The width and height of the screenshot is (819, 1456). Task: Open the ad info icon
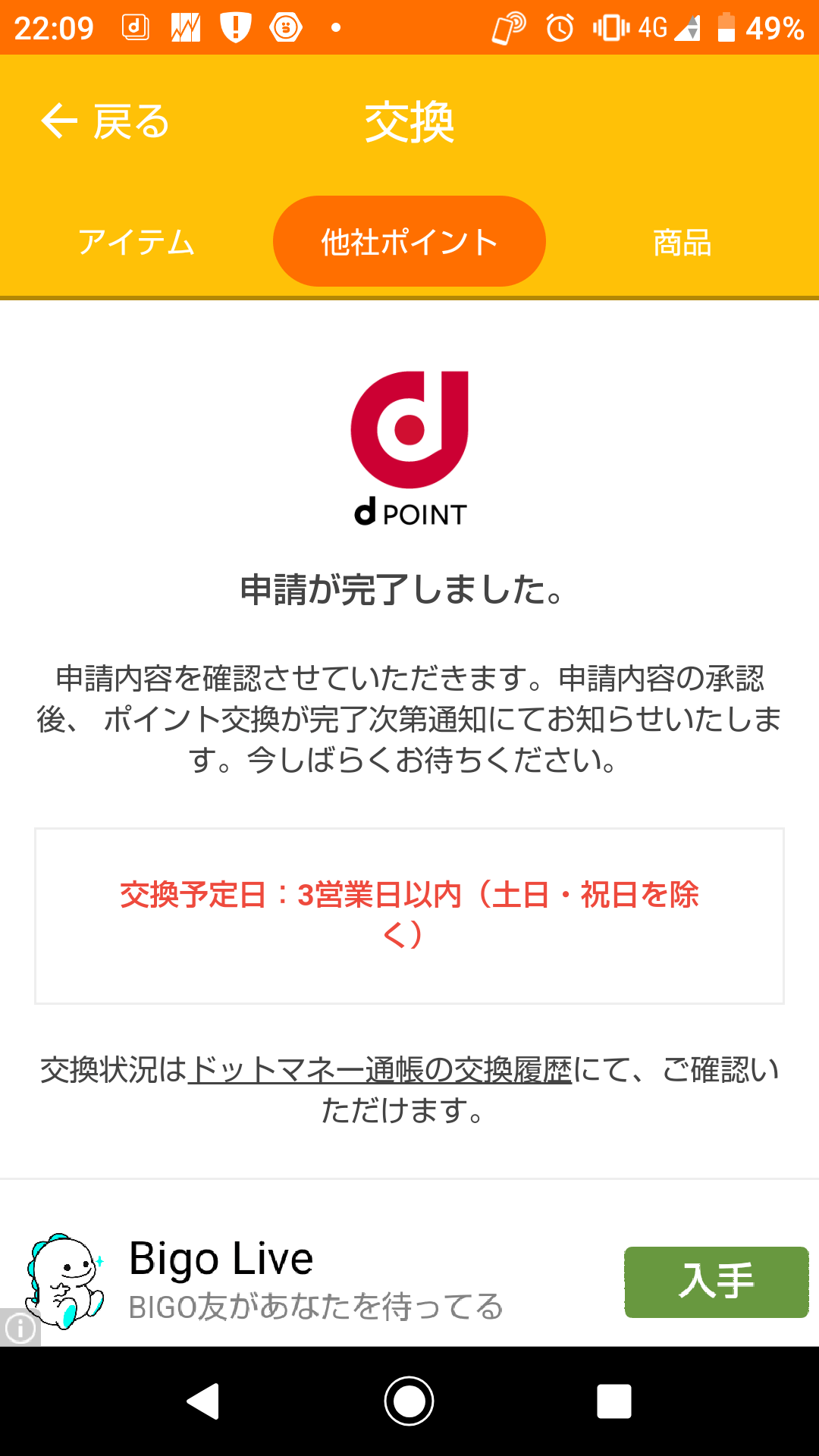[x=20, y=1328]
